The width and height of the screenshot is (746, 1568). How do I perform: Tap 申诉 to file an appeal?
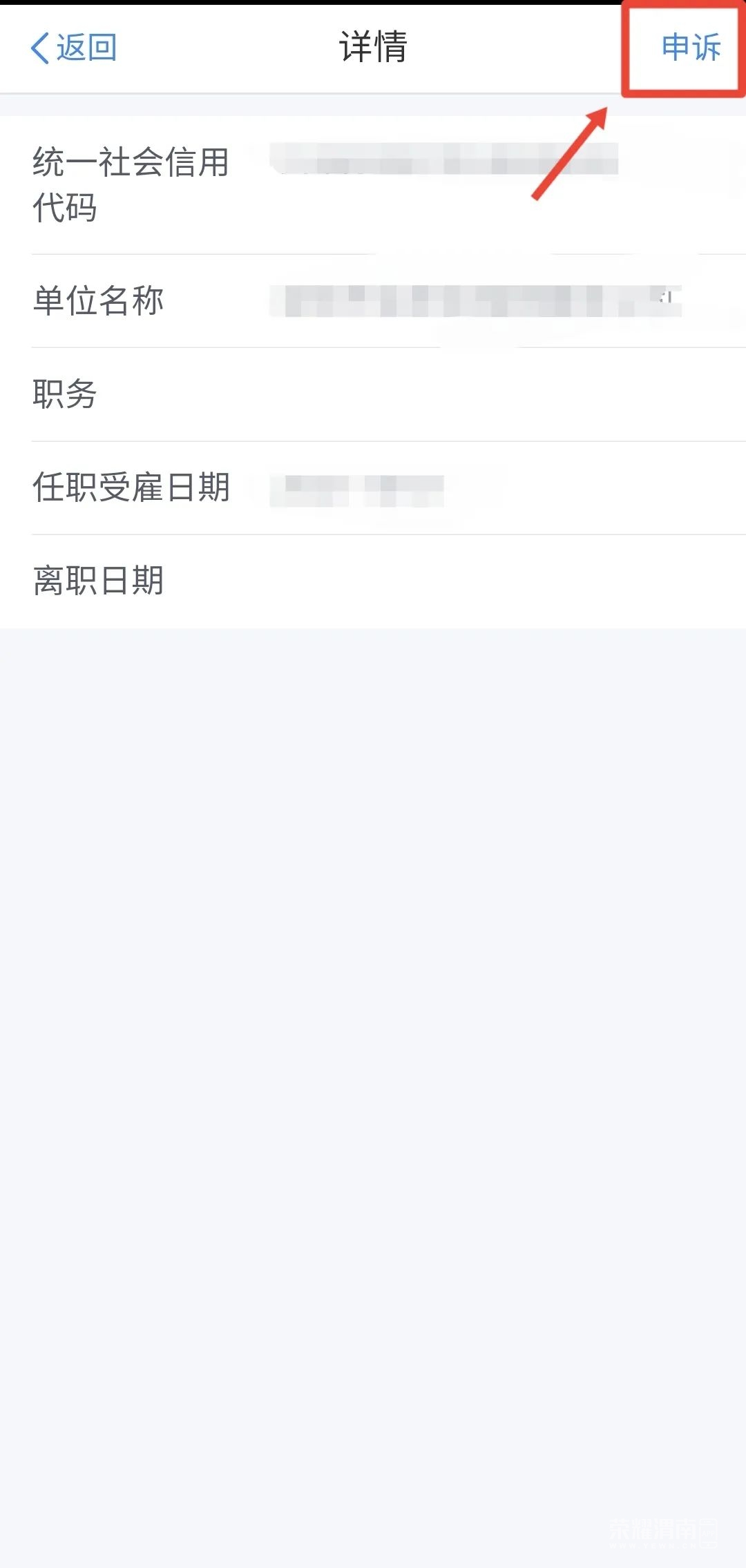coord(690,48)
